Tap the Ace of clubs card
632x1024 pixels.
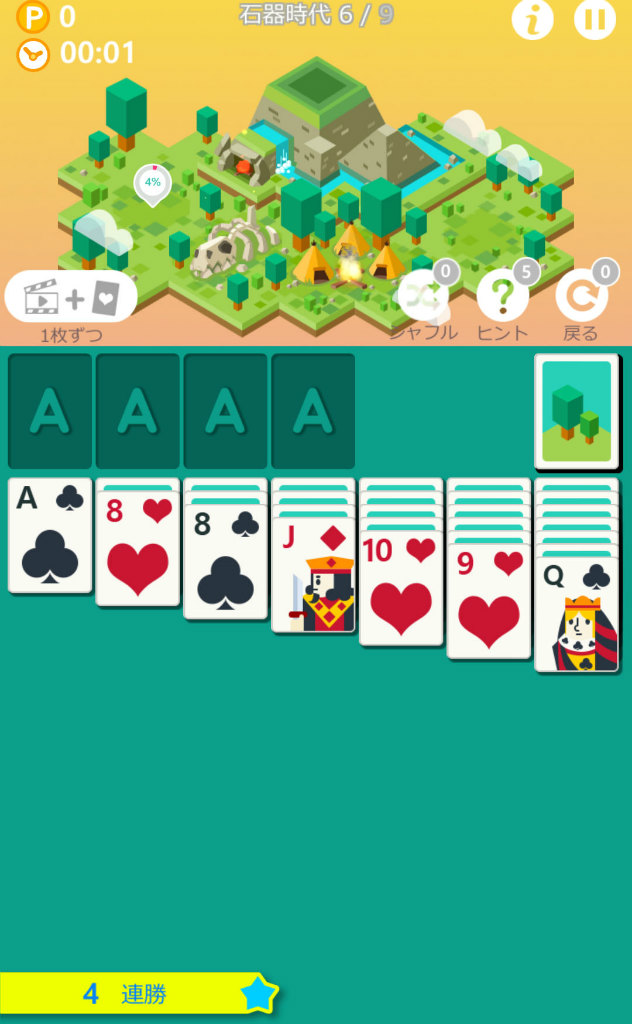point(50,535)
